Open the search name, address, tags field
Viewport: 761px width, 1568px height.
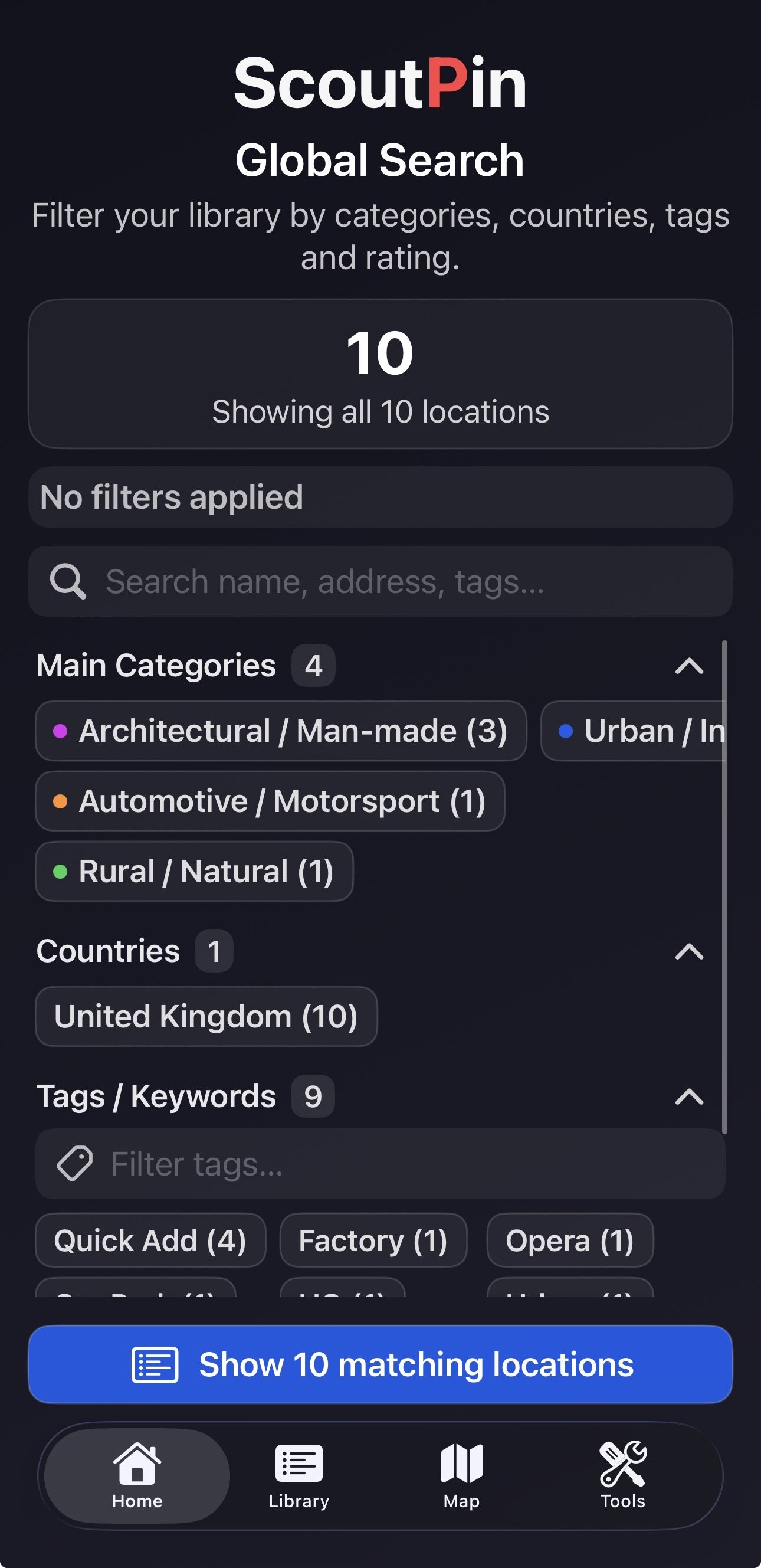point(380,581)
